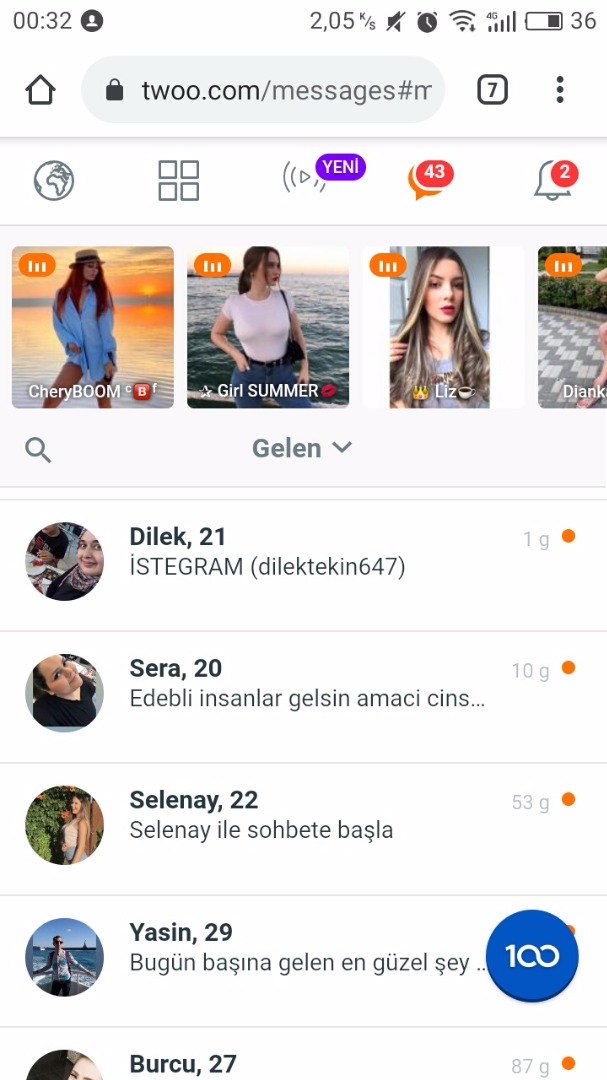Watch CheryBOOM's live stream
Image resolution: width=607 pixels, height=1080 pixels.
(x=93, y=327)
